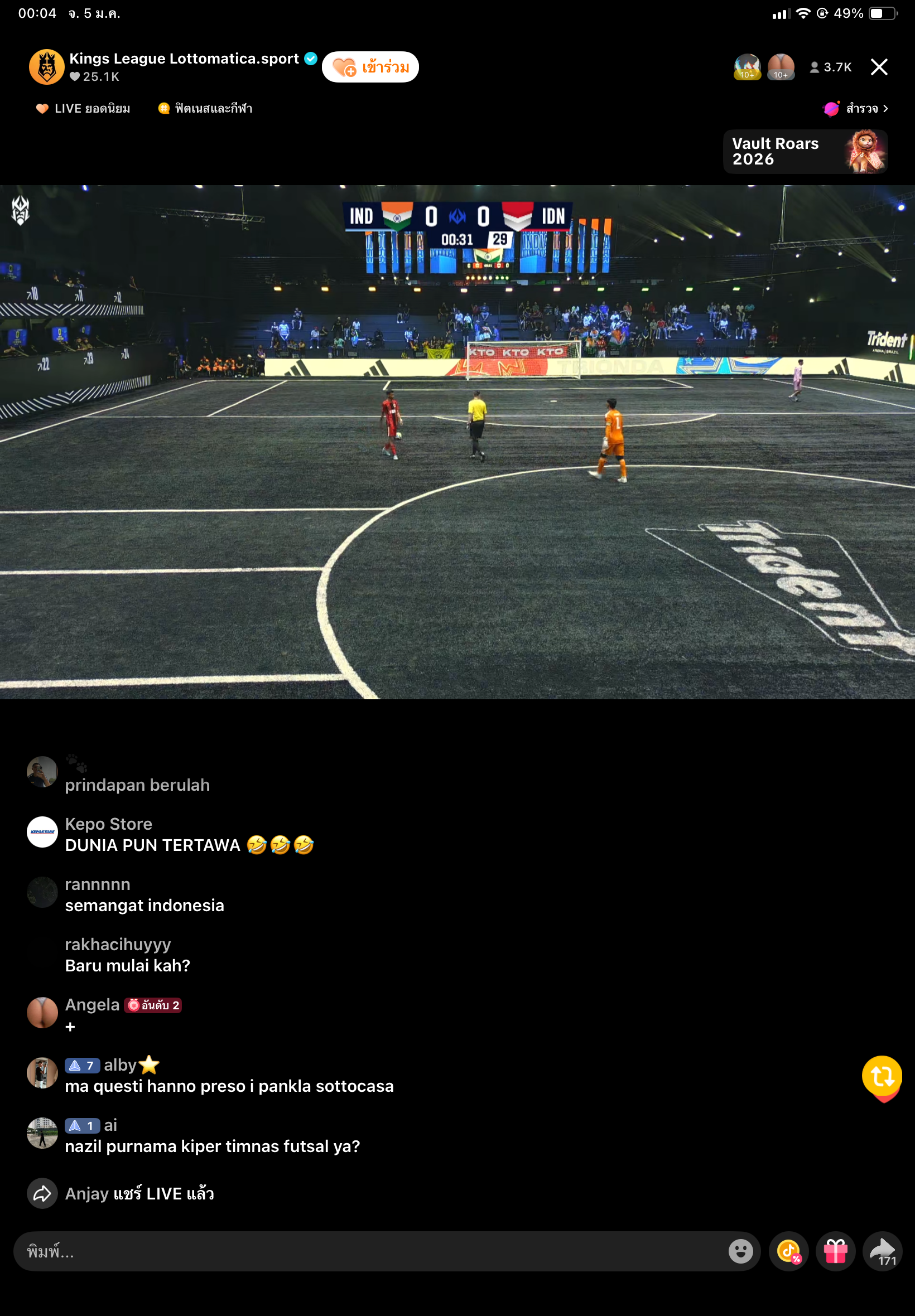Open the coin discount icon
Viewport: 915px width, 1316px height.
789,1252
